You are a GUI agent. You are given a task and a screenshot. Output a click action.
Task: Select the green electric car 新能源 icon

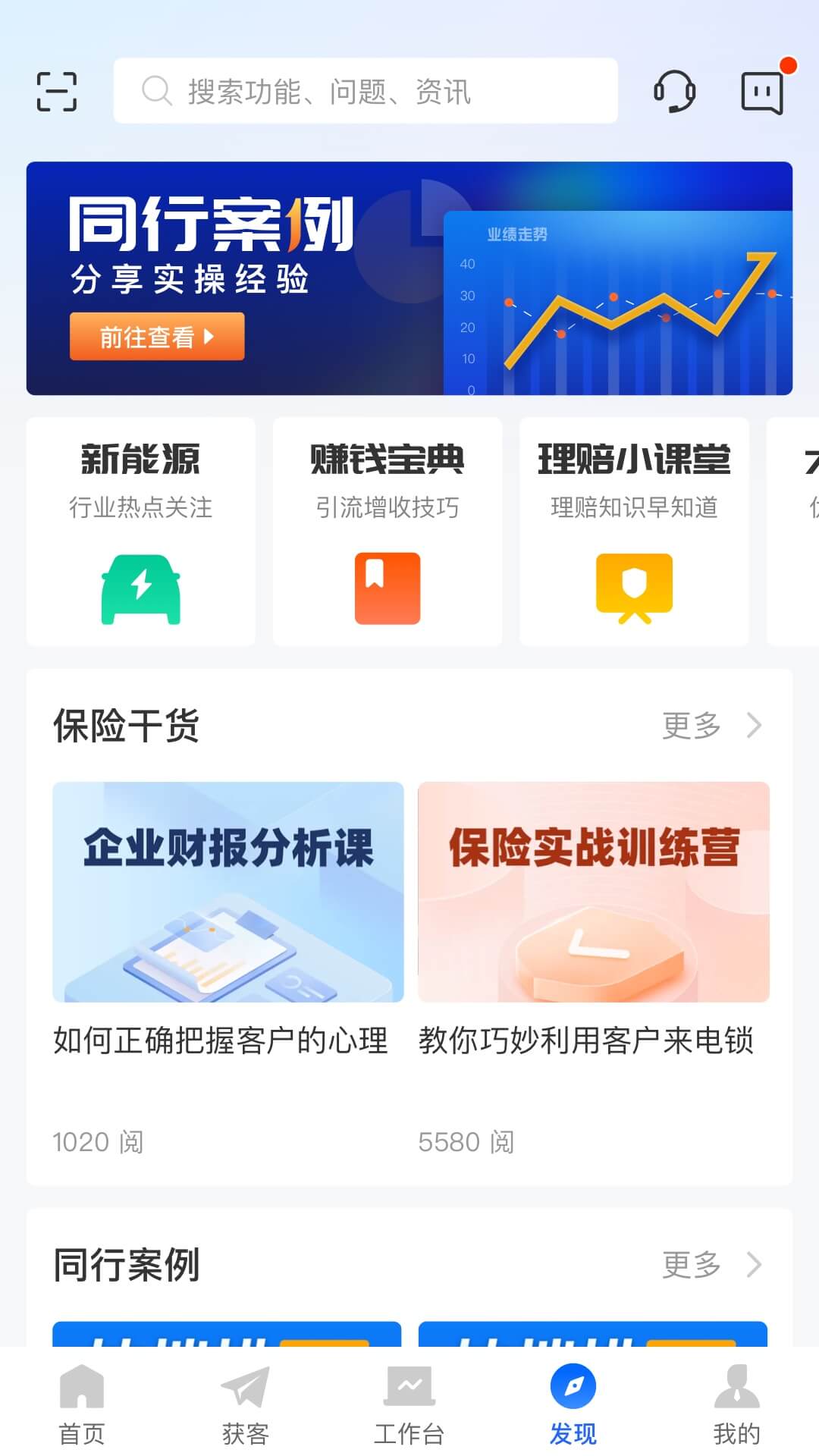pyautogui.click(x=140, y=588)
